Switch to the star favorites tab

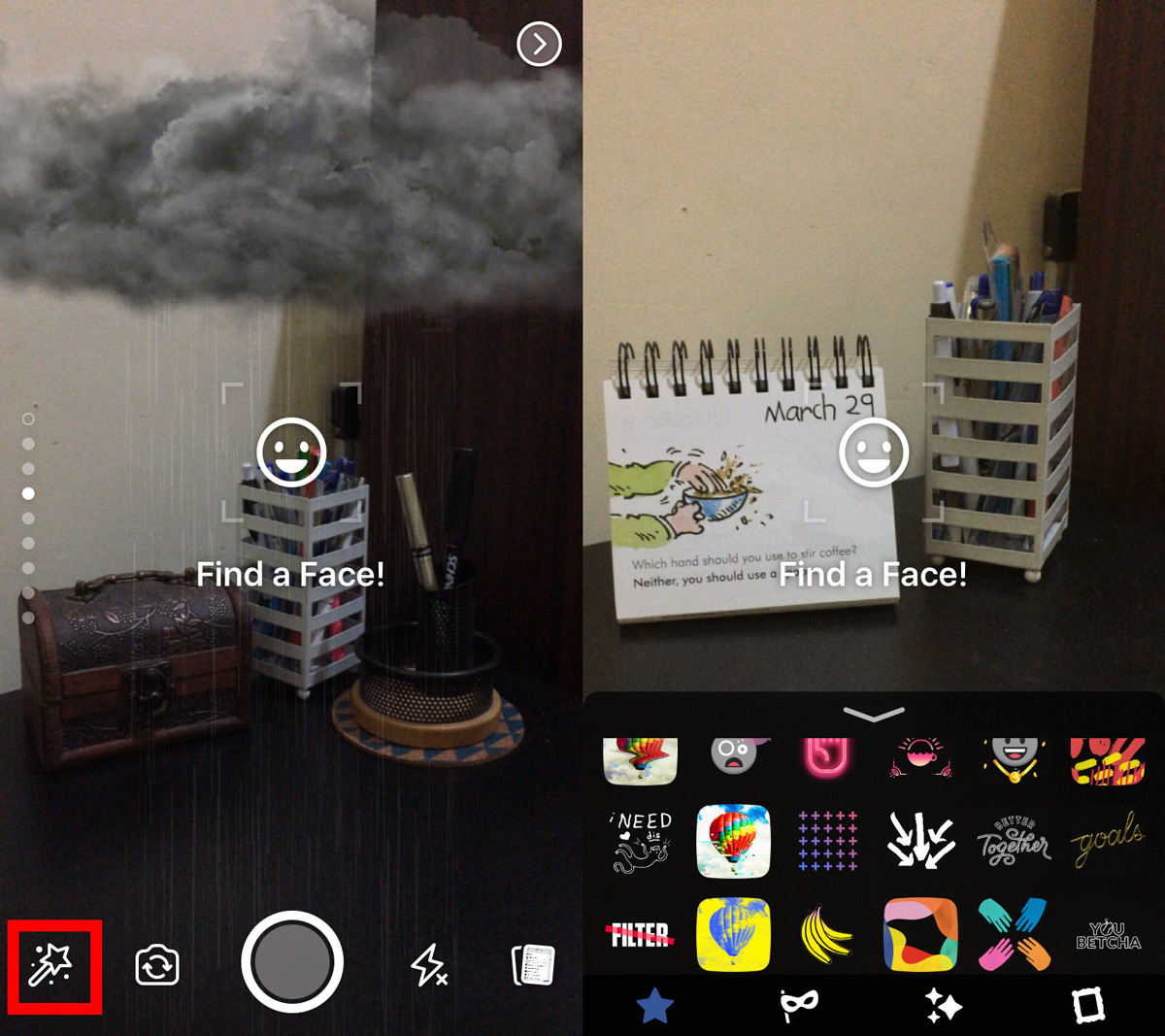click(x=654, y=1006)
